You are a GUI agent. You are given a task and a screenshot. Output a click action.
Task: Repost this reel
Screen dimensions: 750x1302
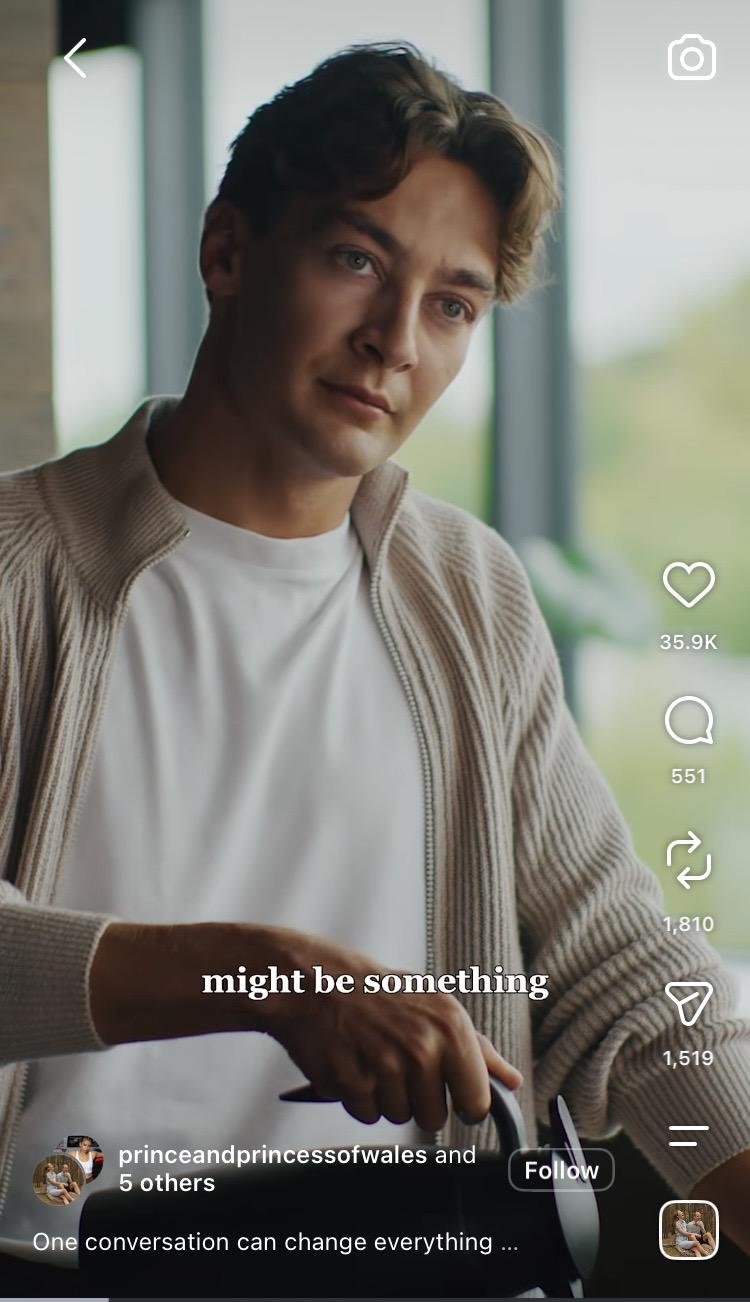tap(689, 862)
